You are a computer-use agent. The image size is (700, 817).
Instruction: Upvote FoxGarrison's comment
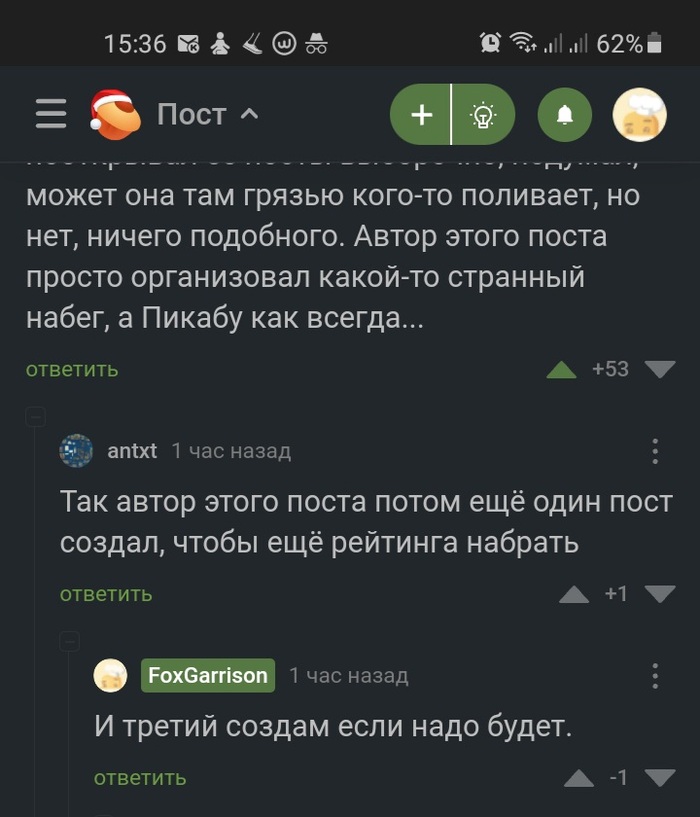point(578,779)
